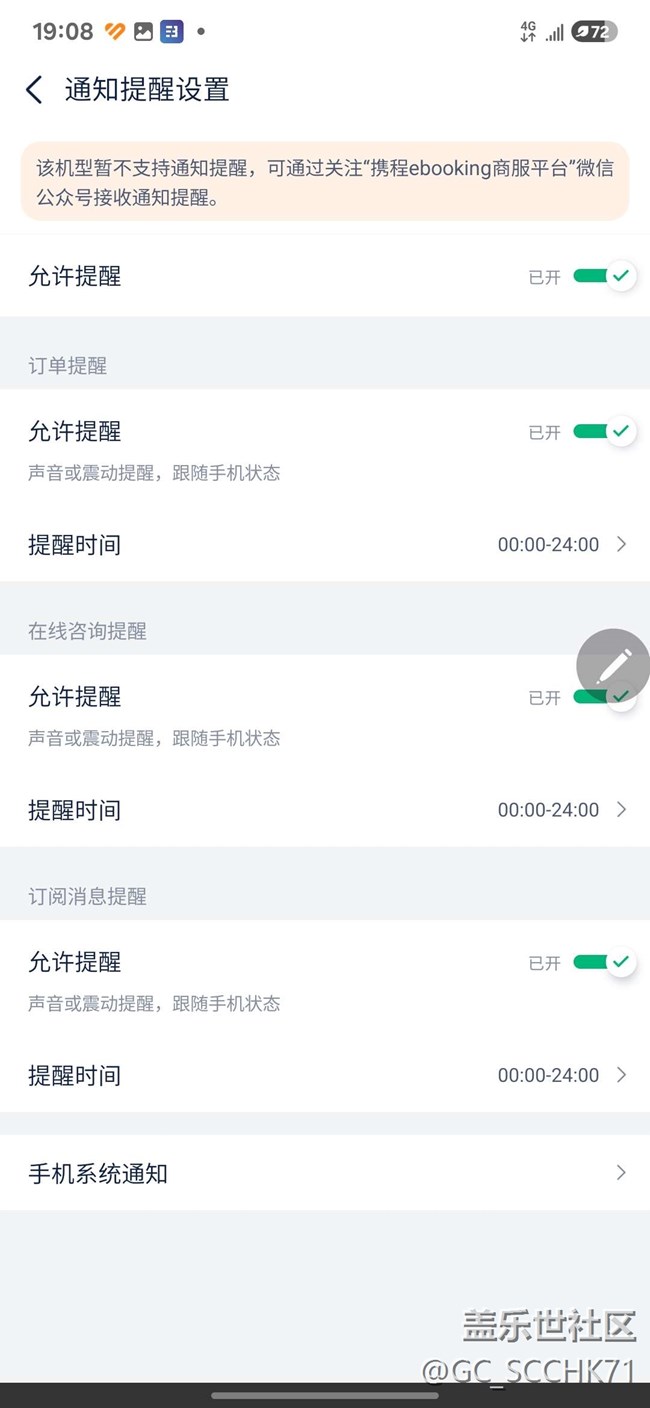Image resolution: width=650 pixels, height=1408 pixels.
Task: Open 手机系统通知 settings
Action: click(x=325, y=1173)
